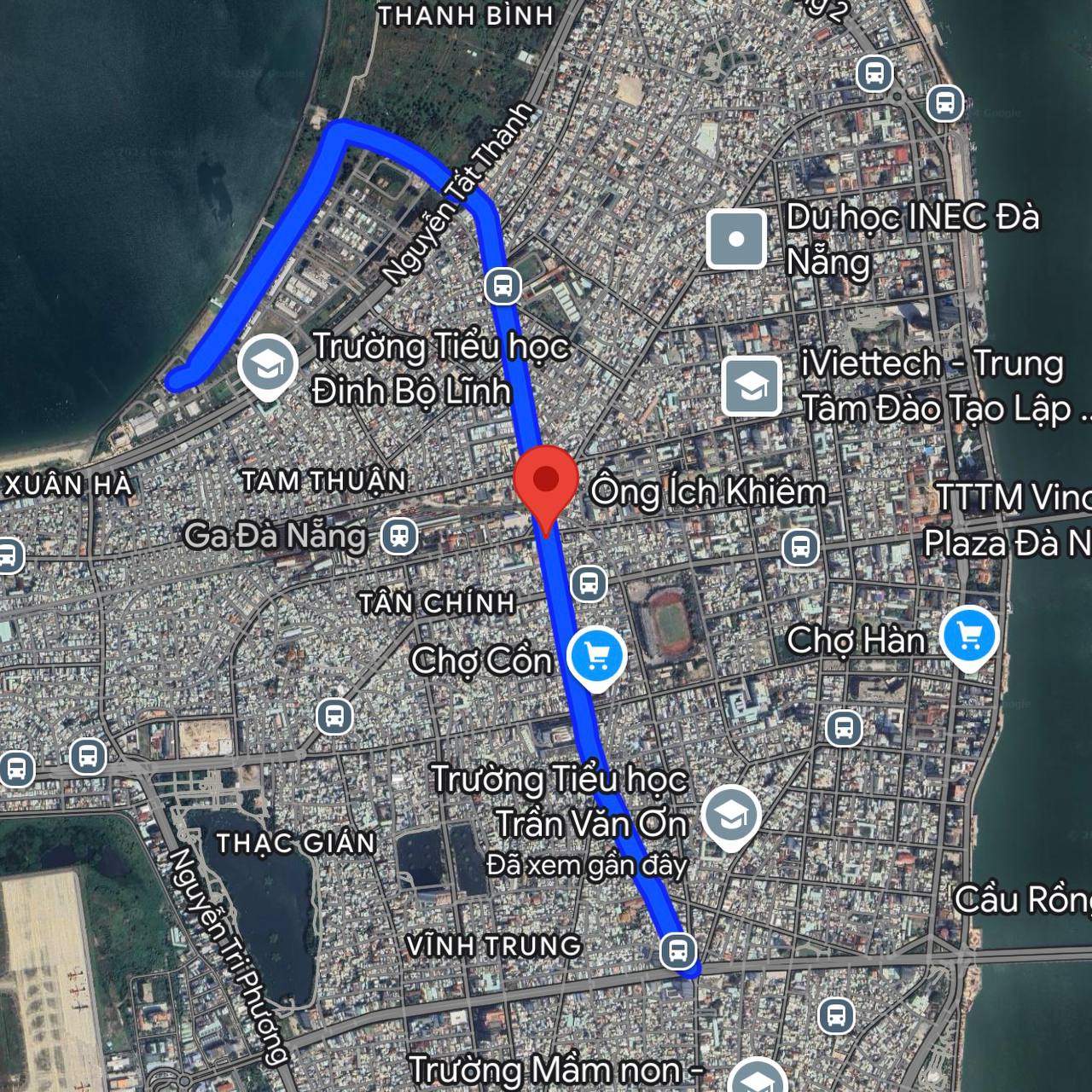The height and width of the screenshot is (1092, 1092).
Task: Open the Chợ Hàn shopping marker
Action: (969, 636)
